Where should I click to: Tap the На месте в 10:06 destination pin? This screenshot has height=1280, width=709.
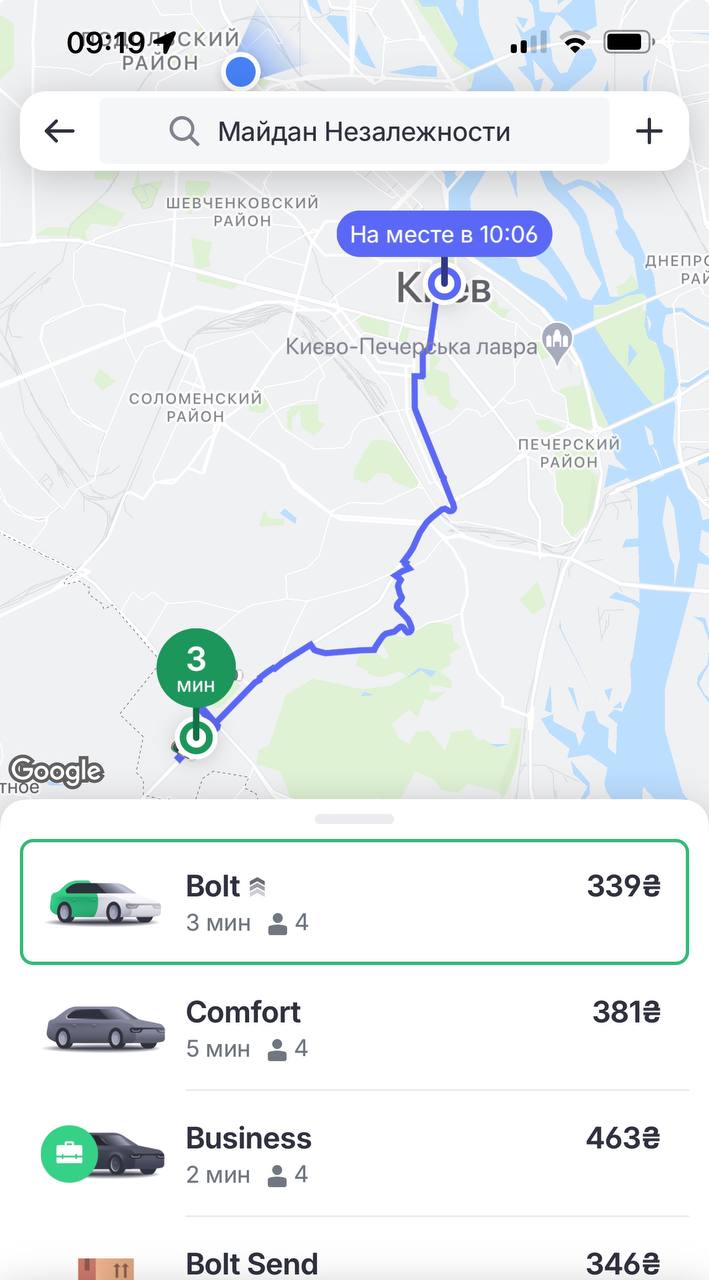pyautogui.click(x=444, y=235)
